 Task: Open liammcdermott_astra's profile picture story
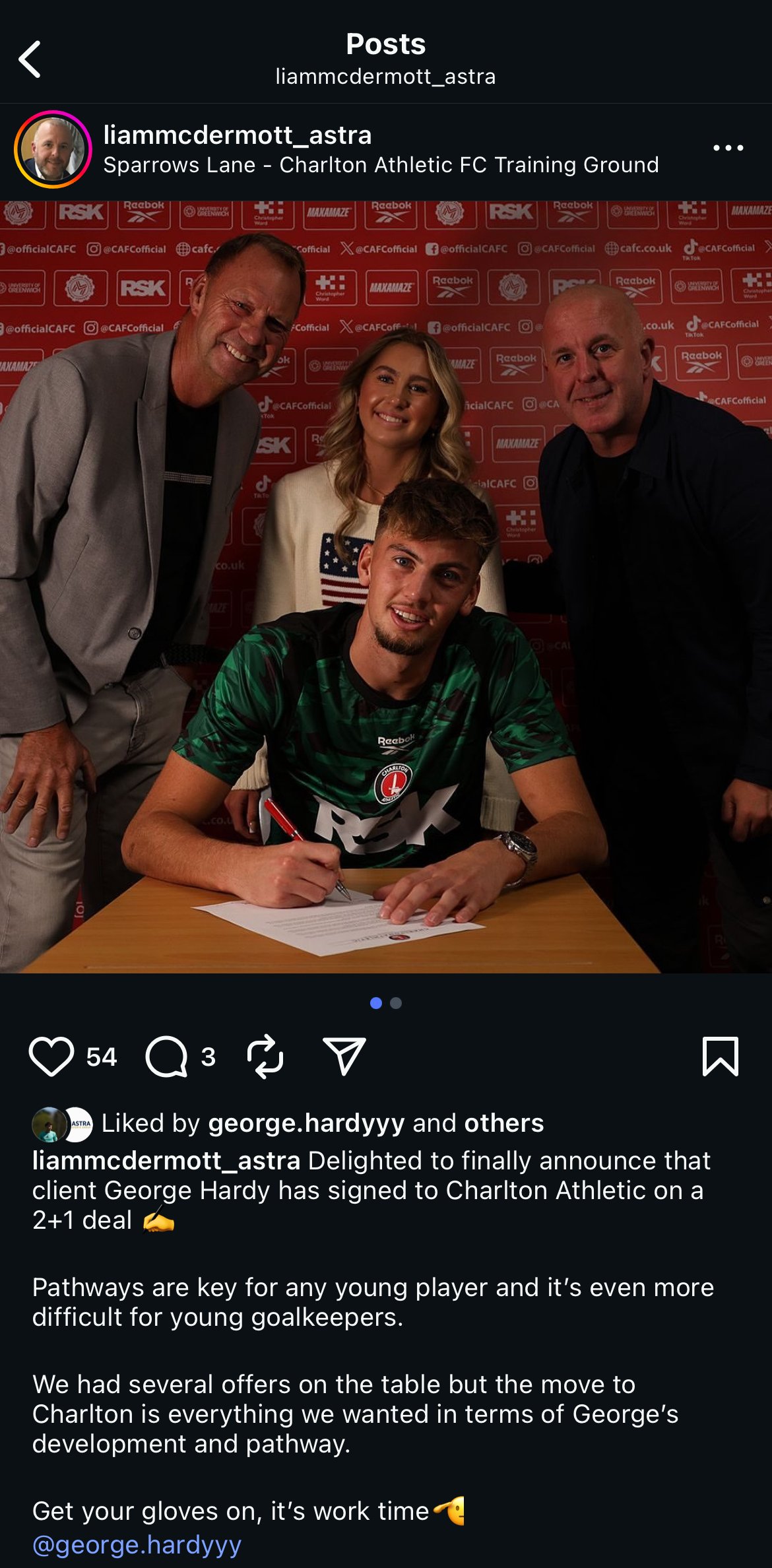53,149
